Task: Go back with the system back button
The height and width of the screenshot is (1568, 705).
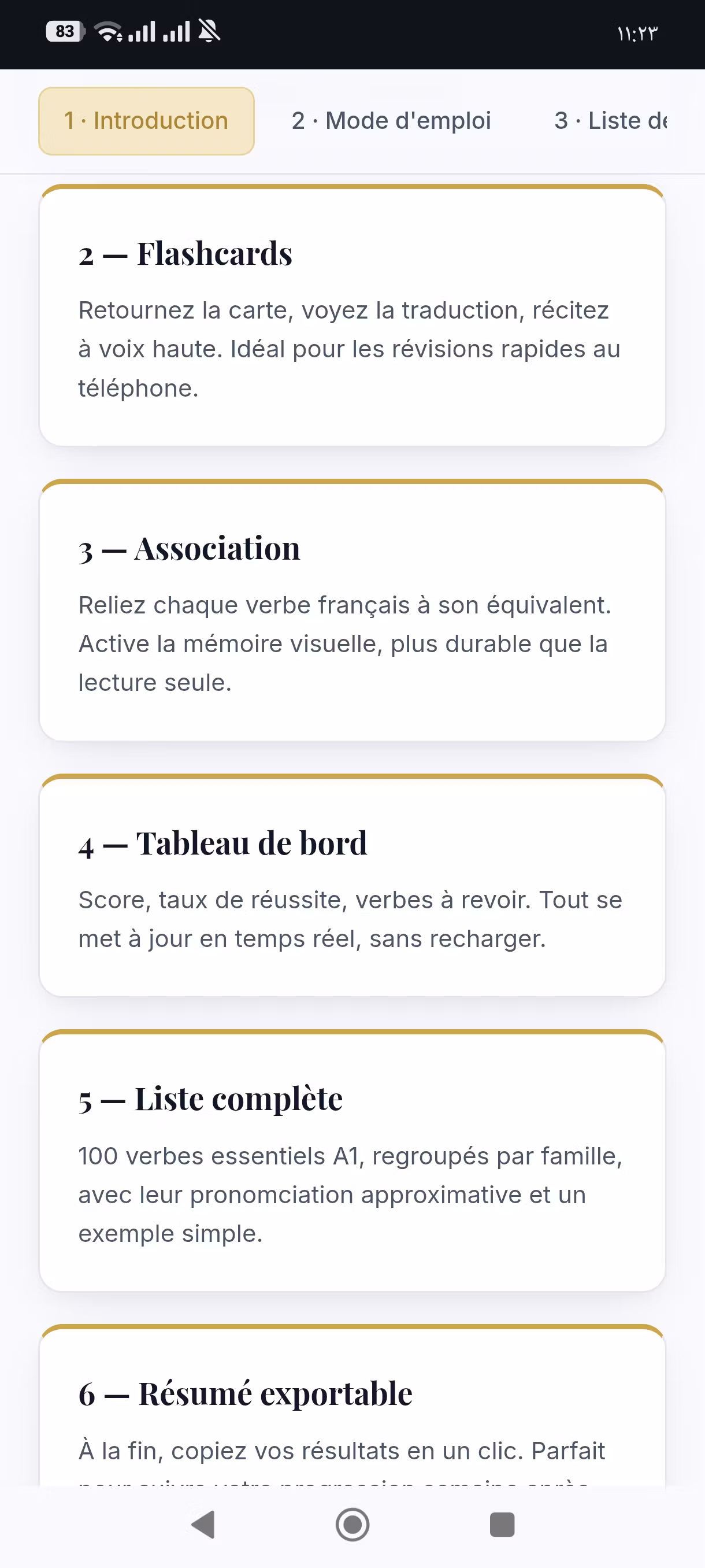Action: (204, 1525)
